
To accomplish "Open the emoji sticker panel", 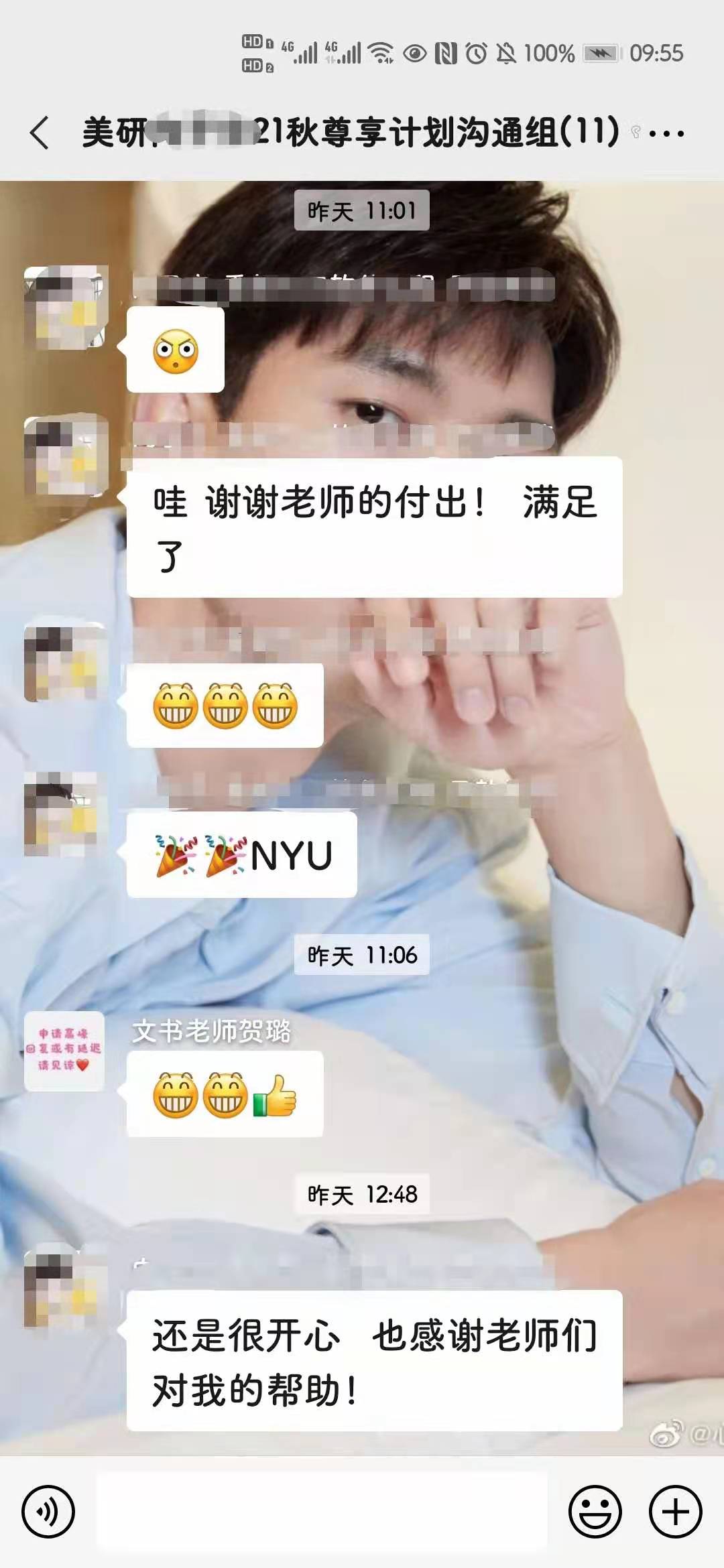I will click(x=595, y=1512).
